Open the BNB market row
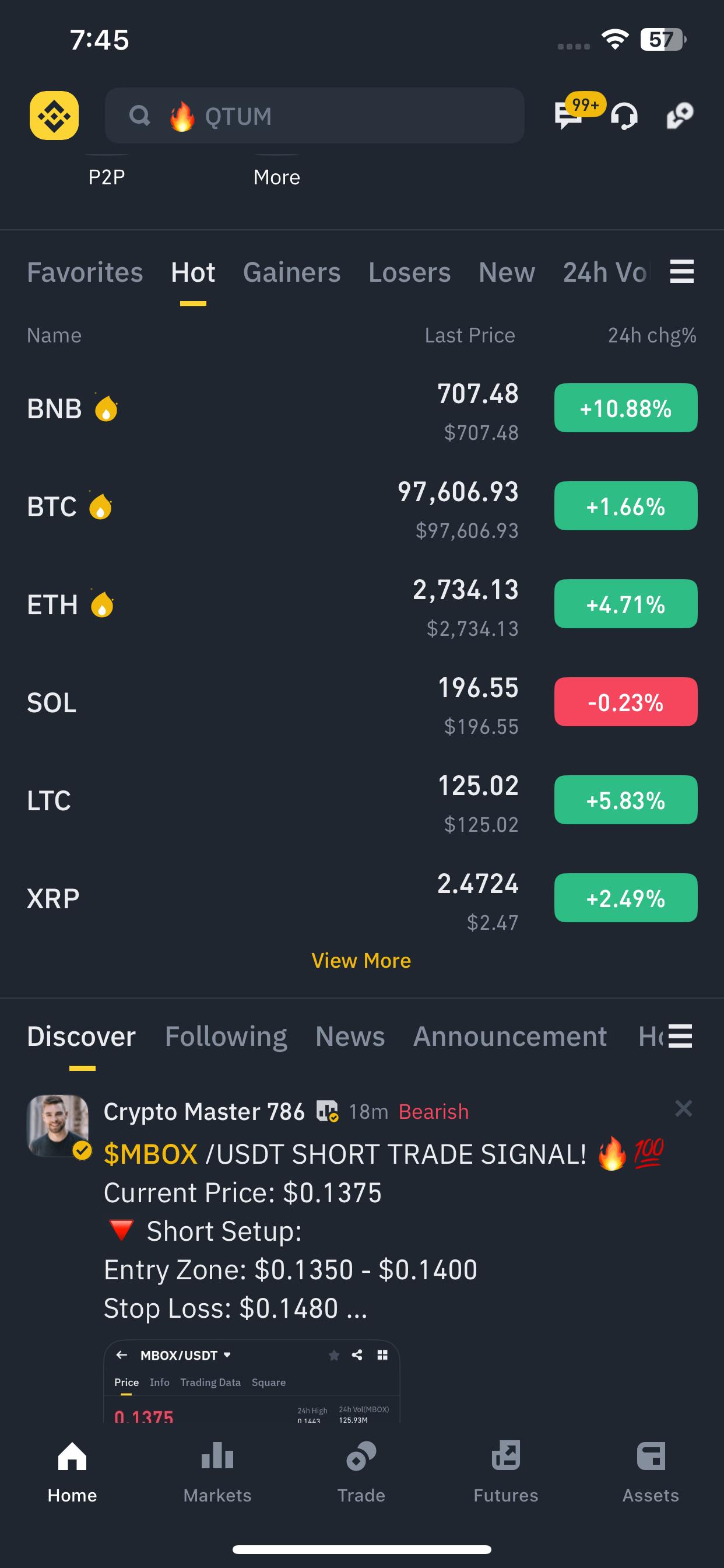Image resolution: width=724 pixels, height=1568 pixels. point(243,408)
